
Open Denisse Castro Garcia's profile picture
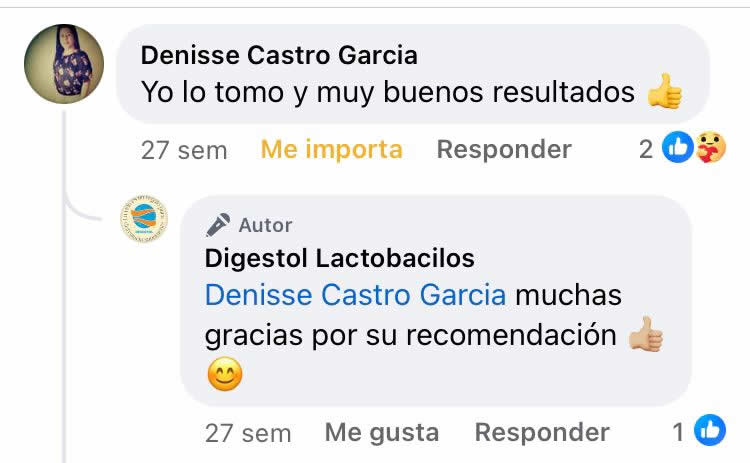(x=64, y=64)
